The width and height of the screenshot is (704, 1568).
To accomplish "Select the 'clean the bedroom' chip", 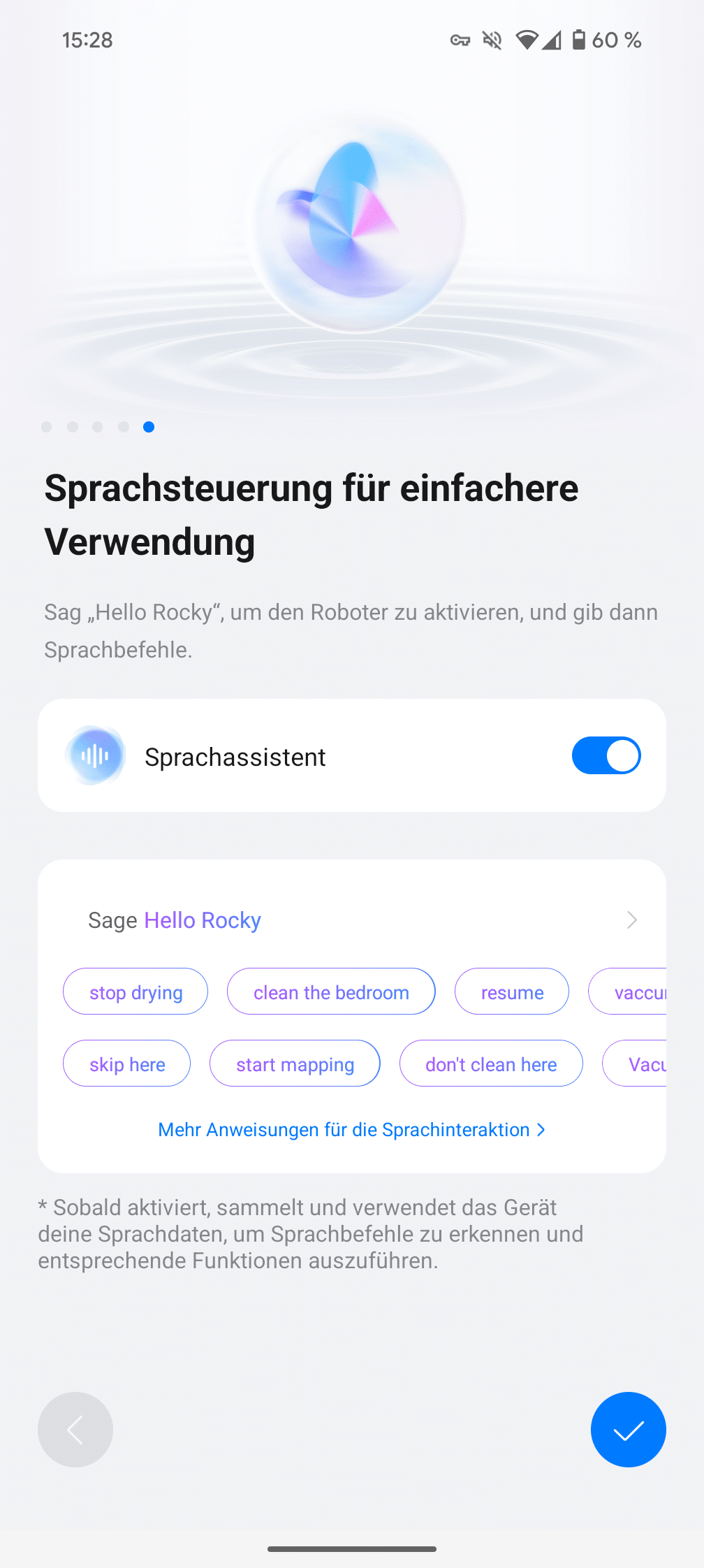I will (331, 992).
